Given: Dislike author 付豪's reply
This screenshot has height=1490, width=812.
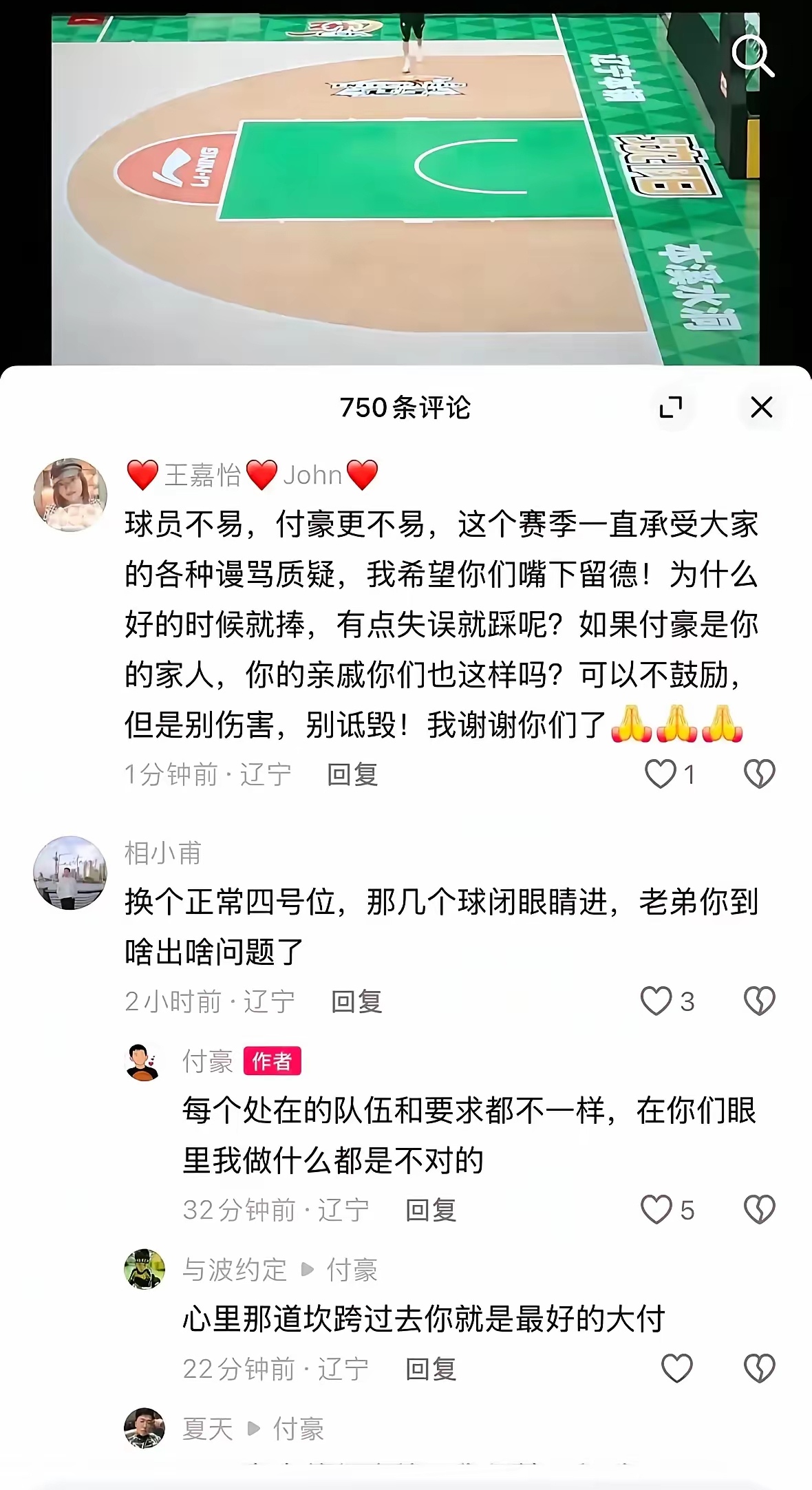Looking at the screenshot, I should click(760, 1210).
